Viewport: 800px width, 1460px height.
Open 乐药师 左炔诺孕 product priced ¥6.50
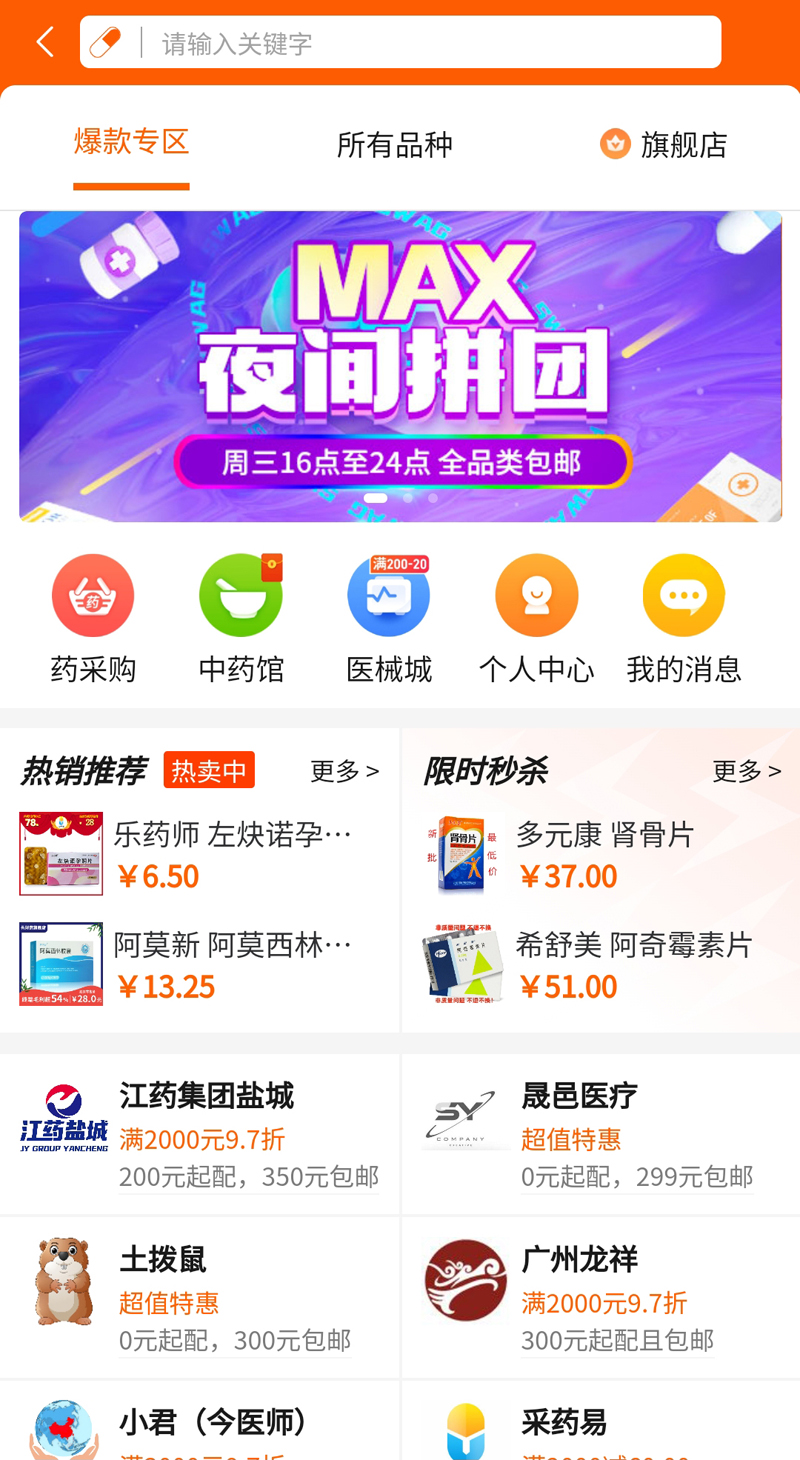[200, 854]
